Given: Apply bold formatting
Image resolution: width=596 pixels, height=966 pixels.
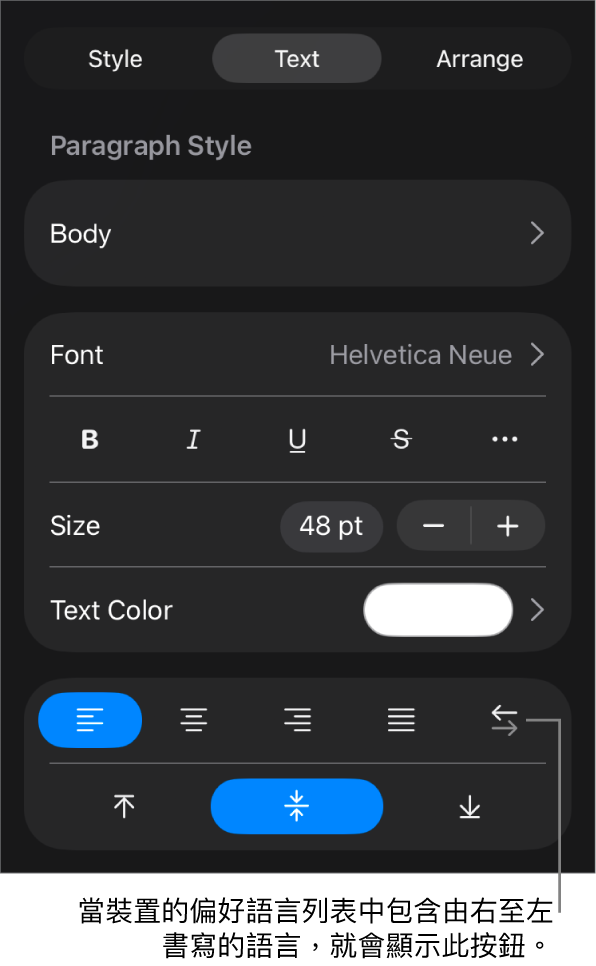Looking at the screenshot, I should click(90, 440).
